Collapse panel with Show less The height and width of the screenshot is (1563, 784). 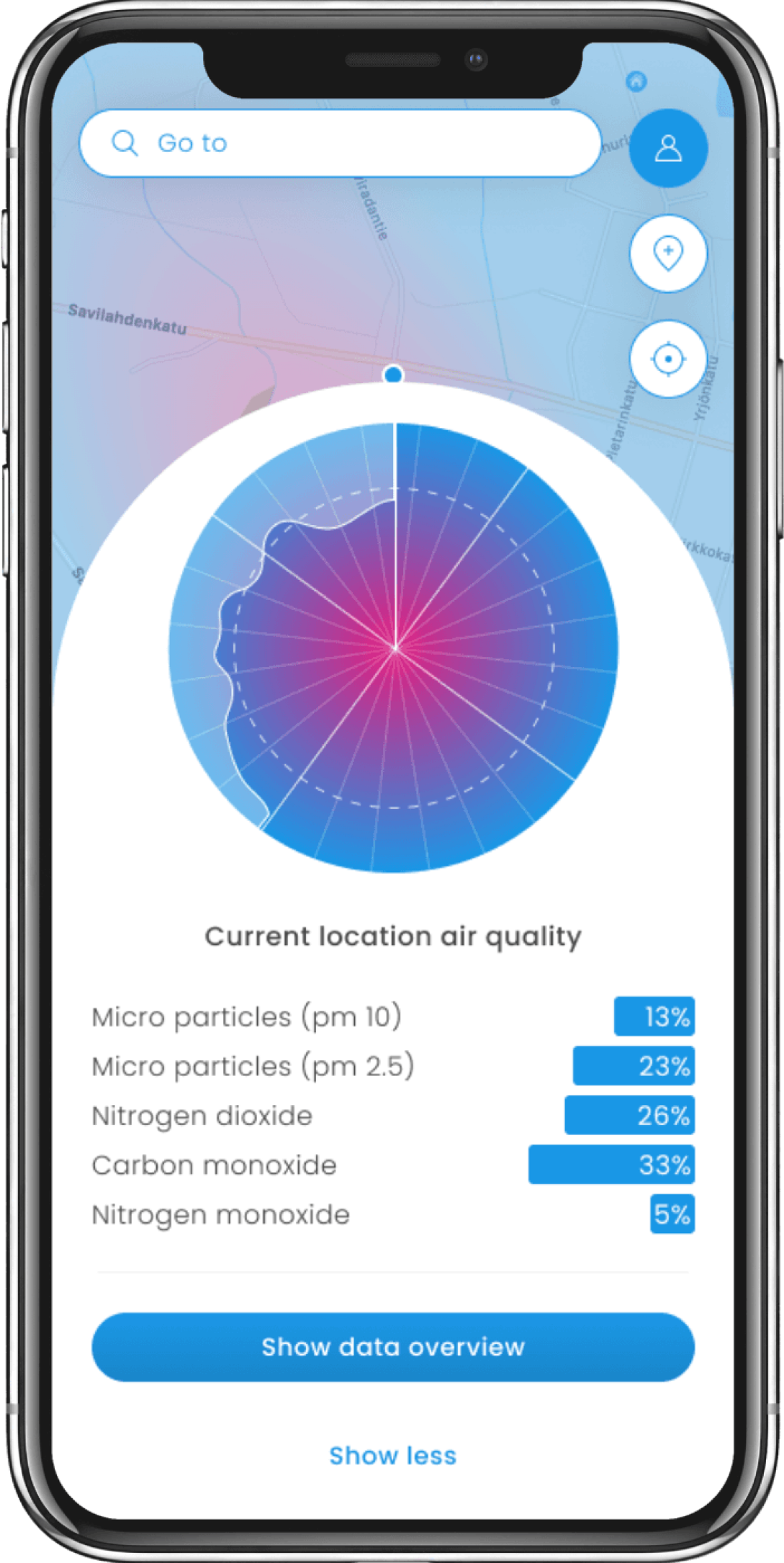click(x=393, y=1456)
